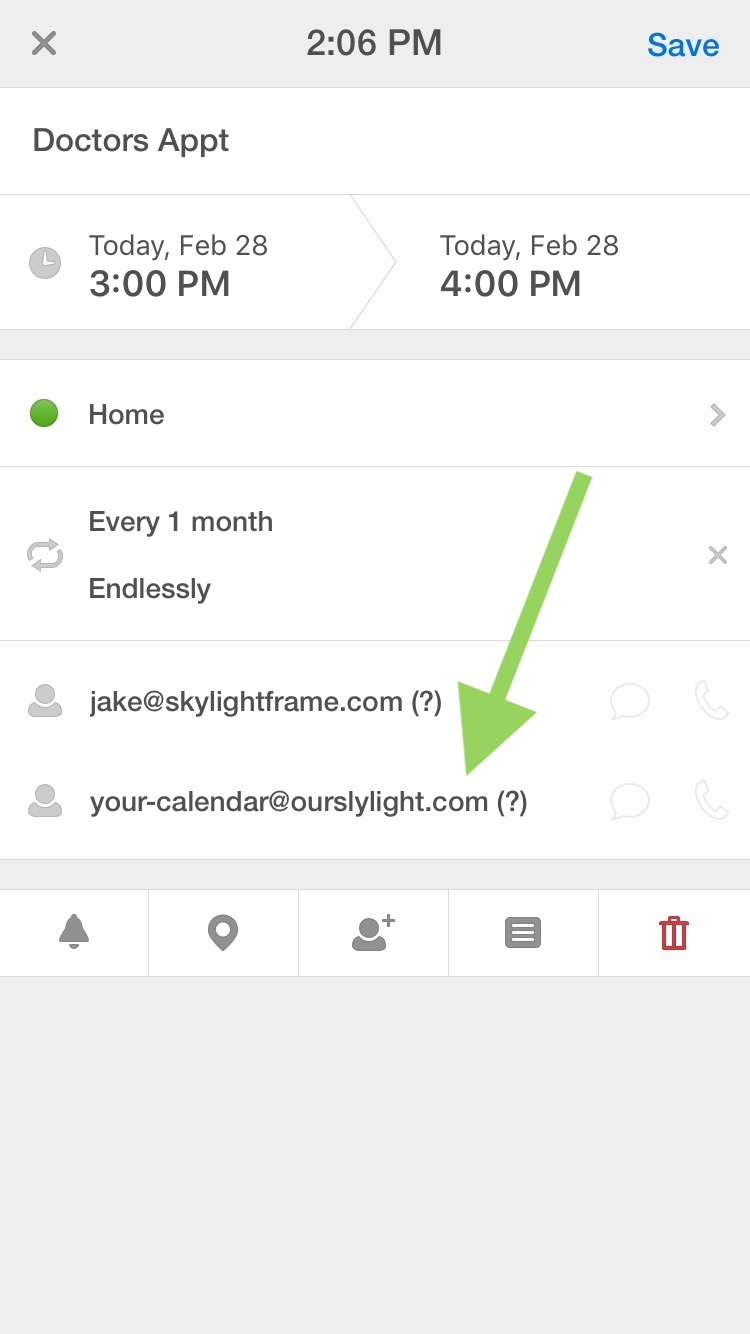Message jake@skylightframe.com

[x=630, y=702]
